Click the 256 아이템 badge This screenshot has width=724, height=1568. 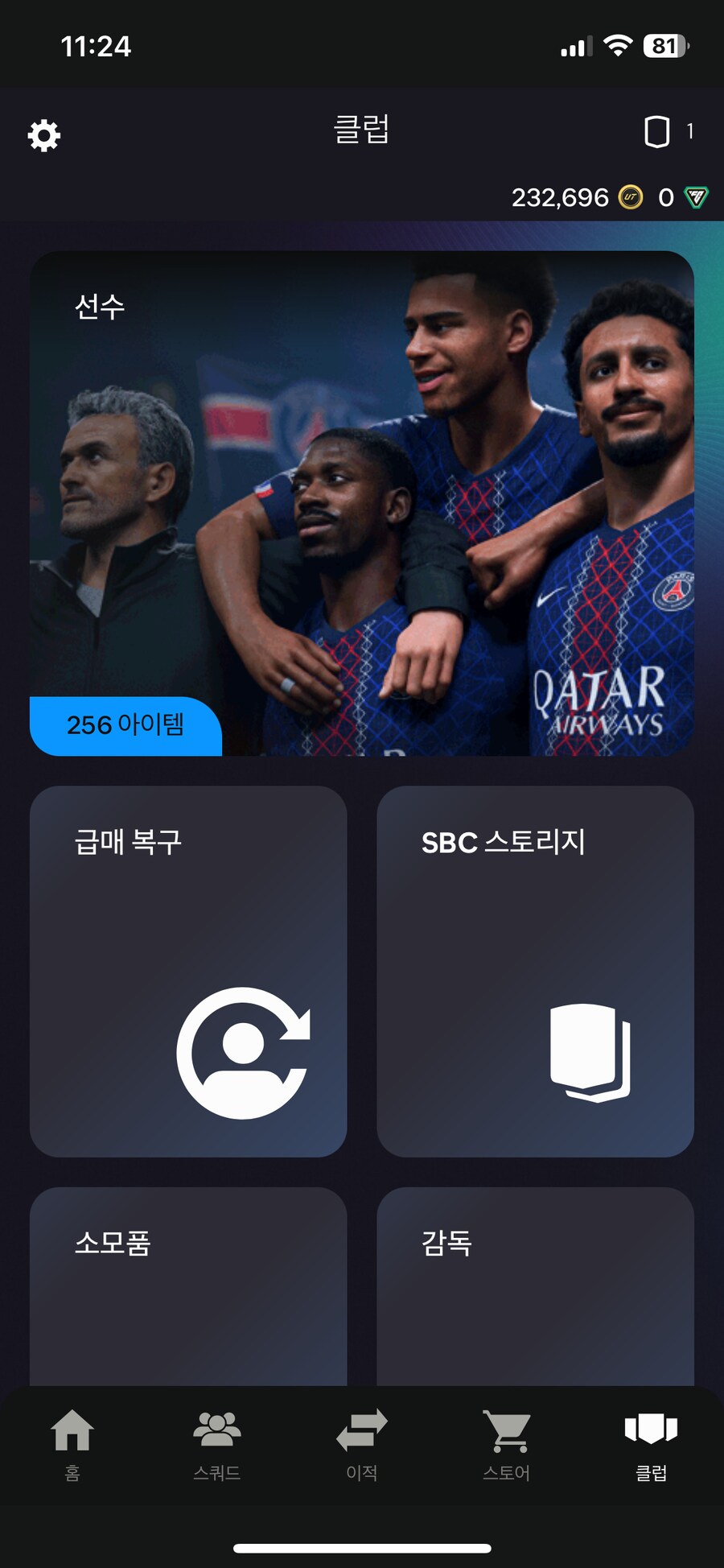(126, 725)
